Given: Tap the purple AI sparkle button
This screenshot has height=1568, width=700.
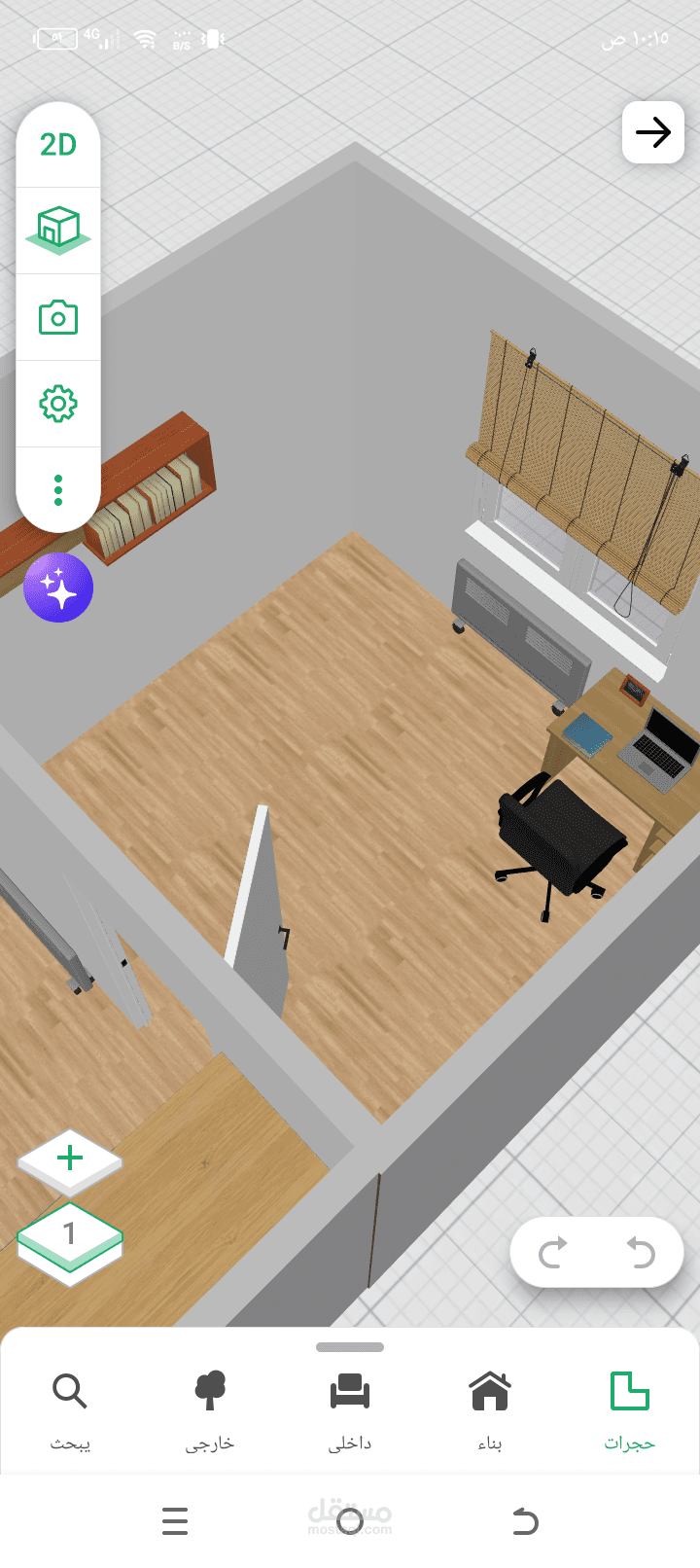Looking at the screenshot, I should [58, 588].
